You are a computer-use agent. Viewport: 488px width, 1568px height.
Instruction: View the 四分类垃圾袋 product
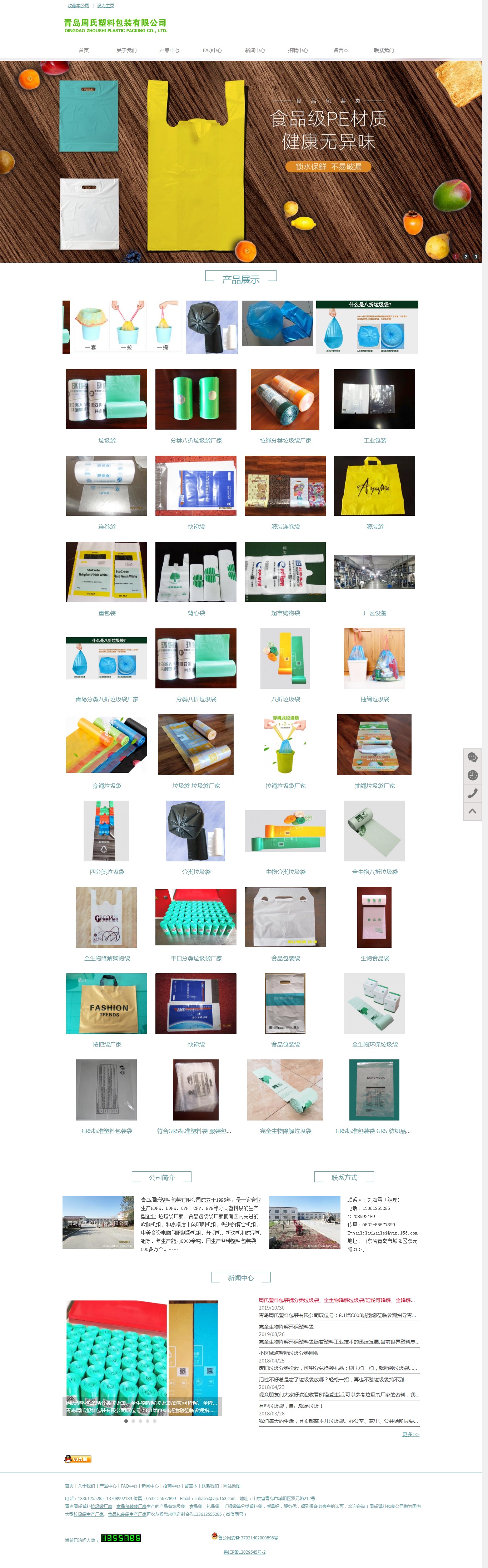[x=106, y=831]
